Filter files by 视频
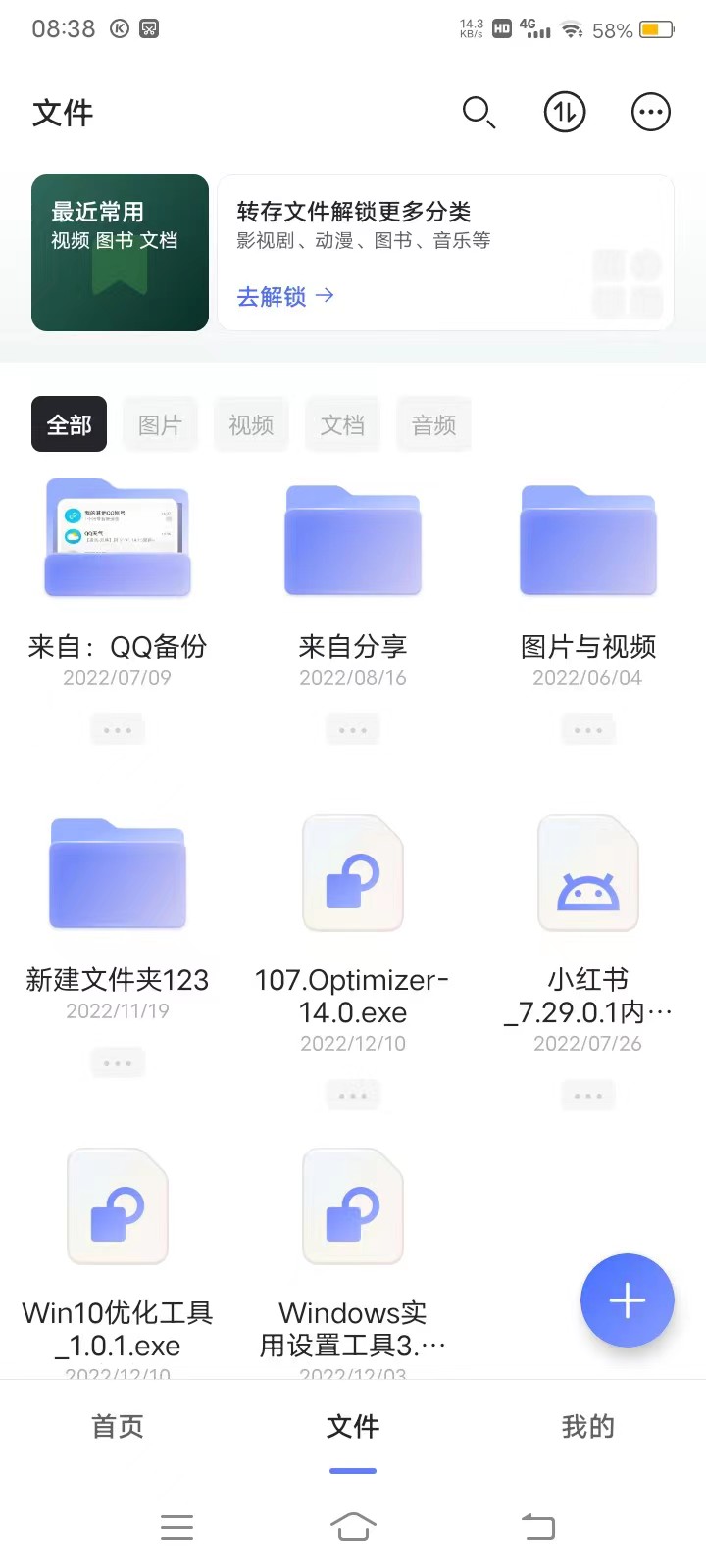The image size is (706, 1568). 251,424
